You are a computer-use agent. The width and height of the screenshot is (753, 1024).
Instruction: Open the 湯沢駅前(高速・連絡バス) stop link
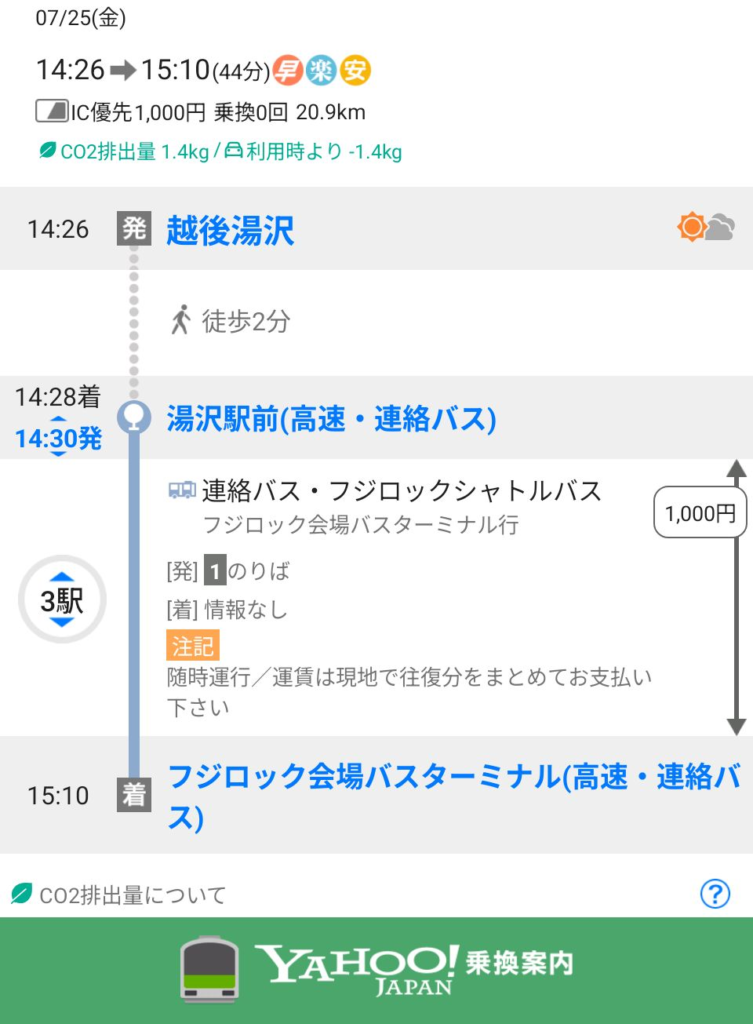(x=331, y=420)
